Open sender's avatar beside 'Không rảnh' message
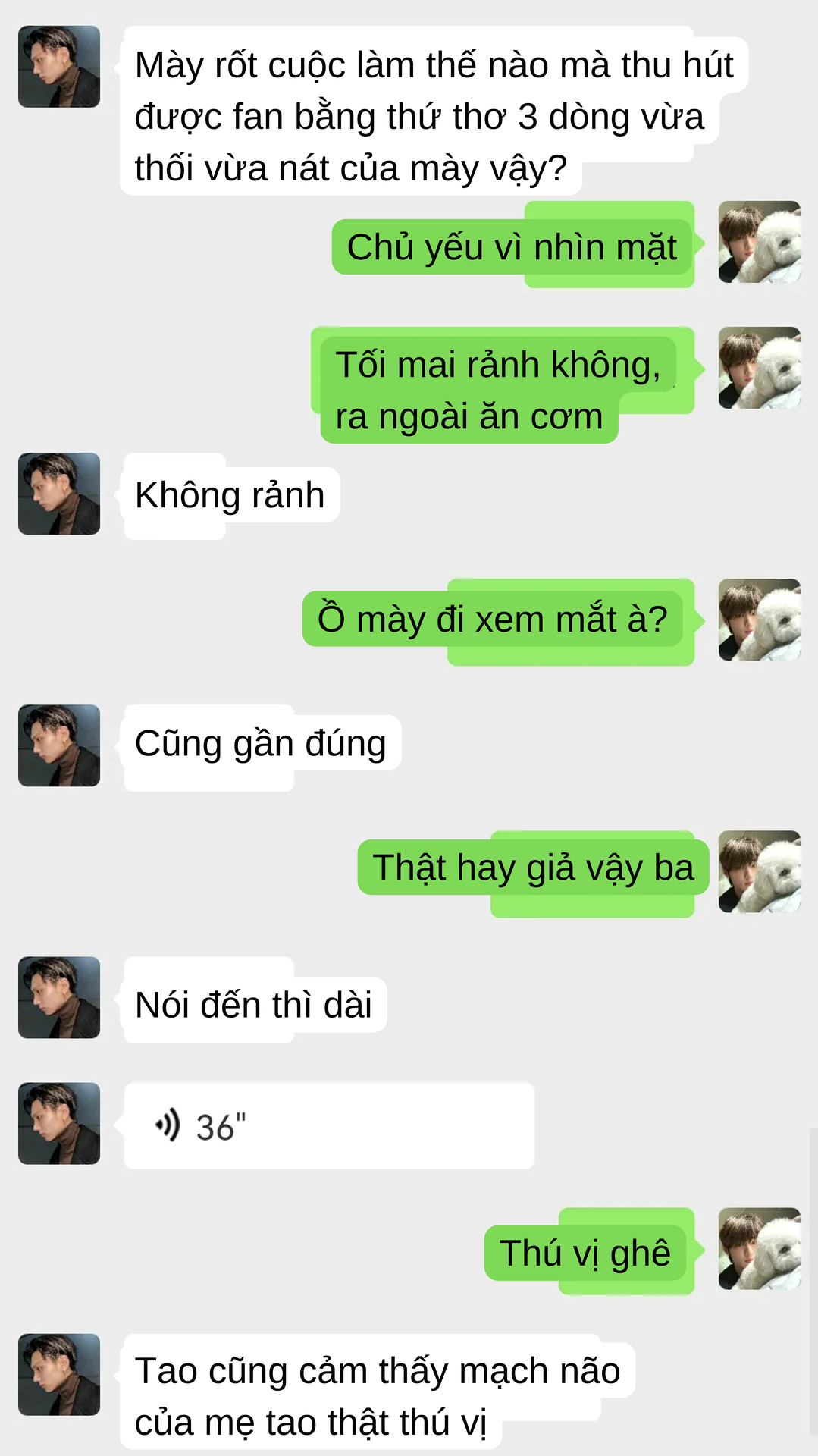 tap(59, 494)
